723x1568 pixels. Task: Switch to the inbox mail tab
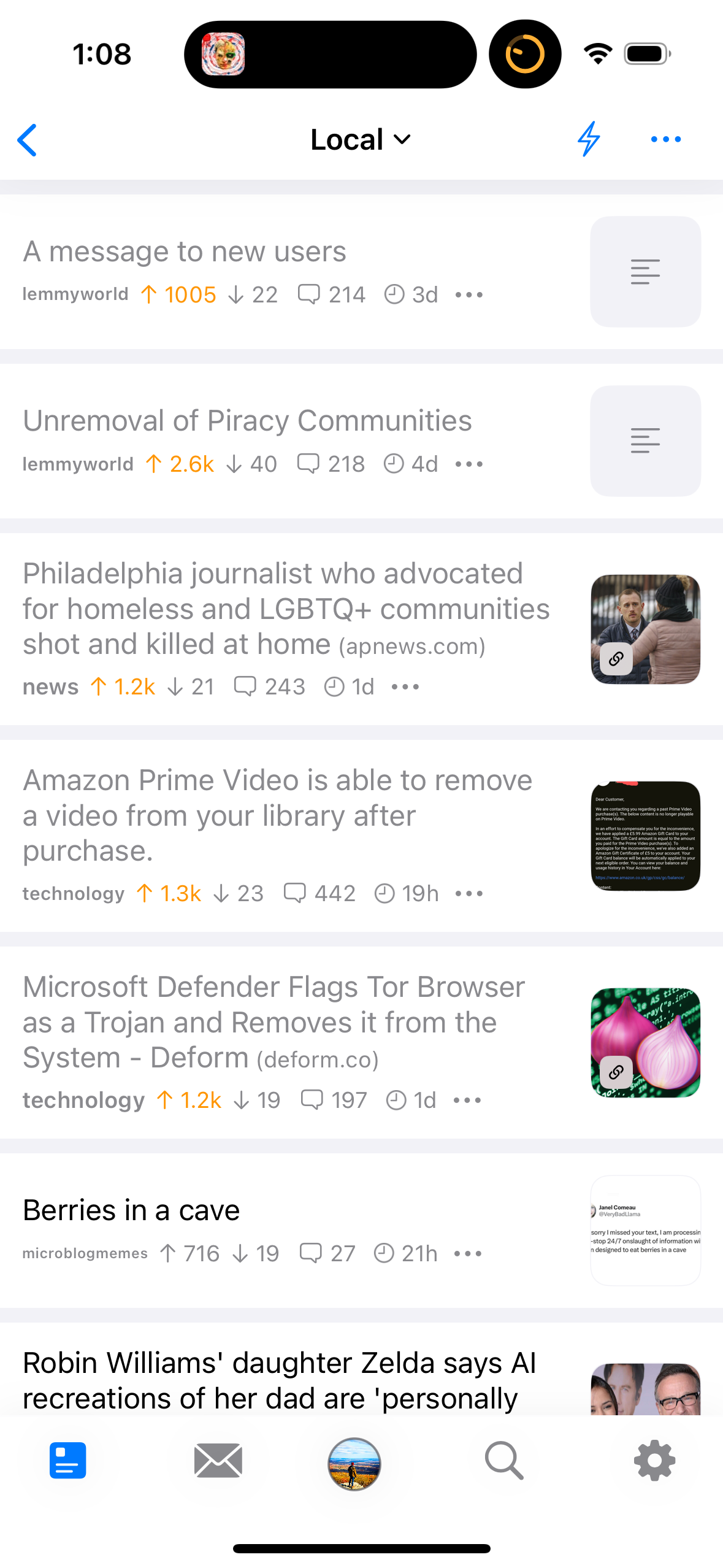click(218, 1461)
